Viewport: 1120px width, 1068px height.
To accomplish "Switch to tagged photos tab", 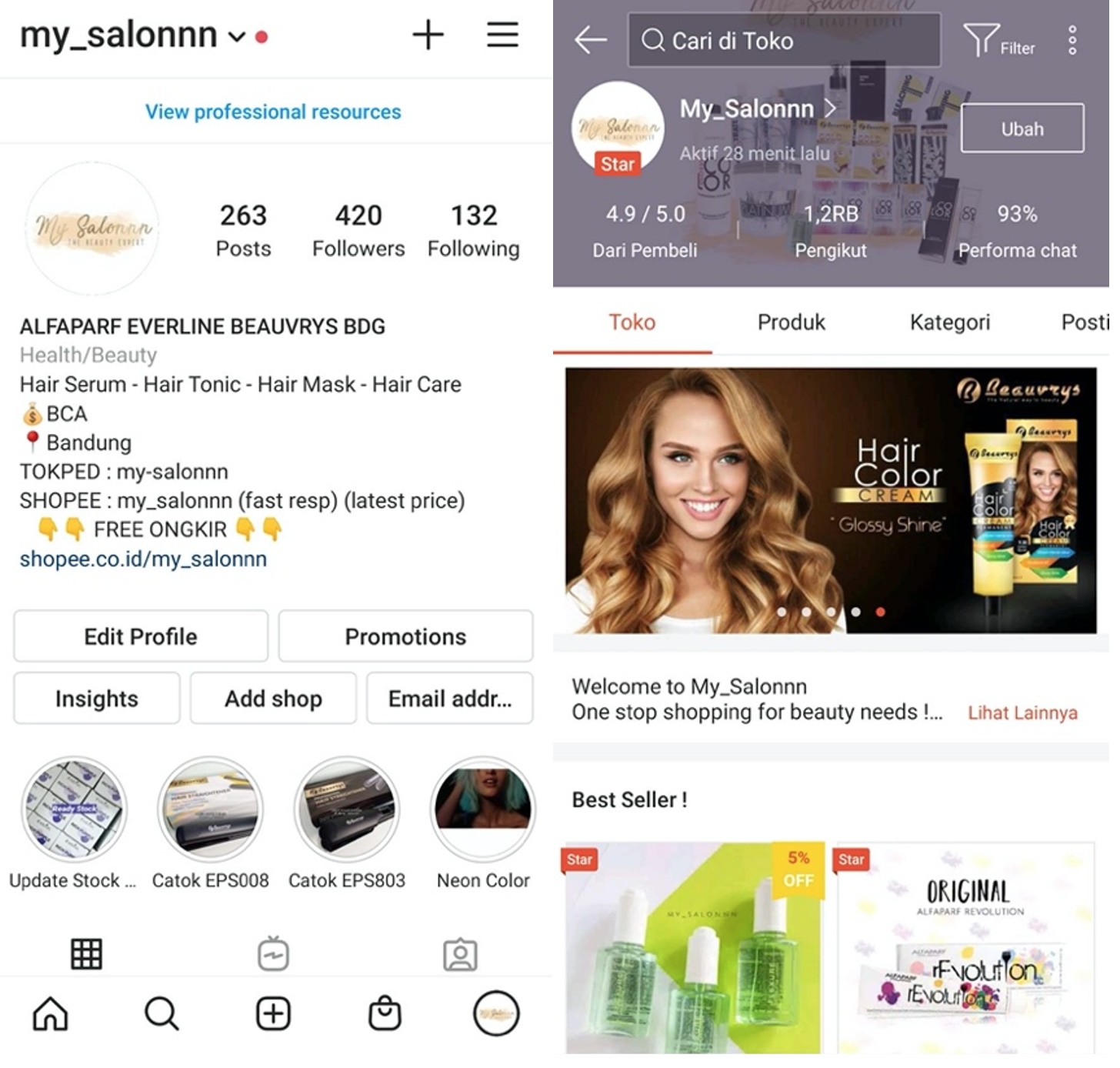I will tap(460, 954).
